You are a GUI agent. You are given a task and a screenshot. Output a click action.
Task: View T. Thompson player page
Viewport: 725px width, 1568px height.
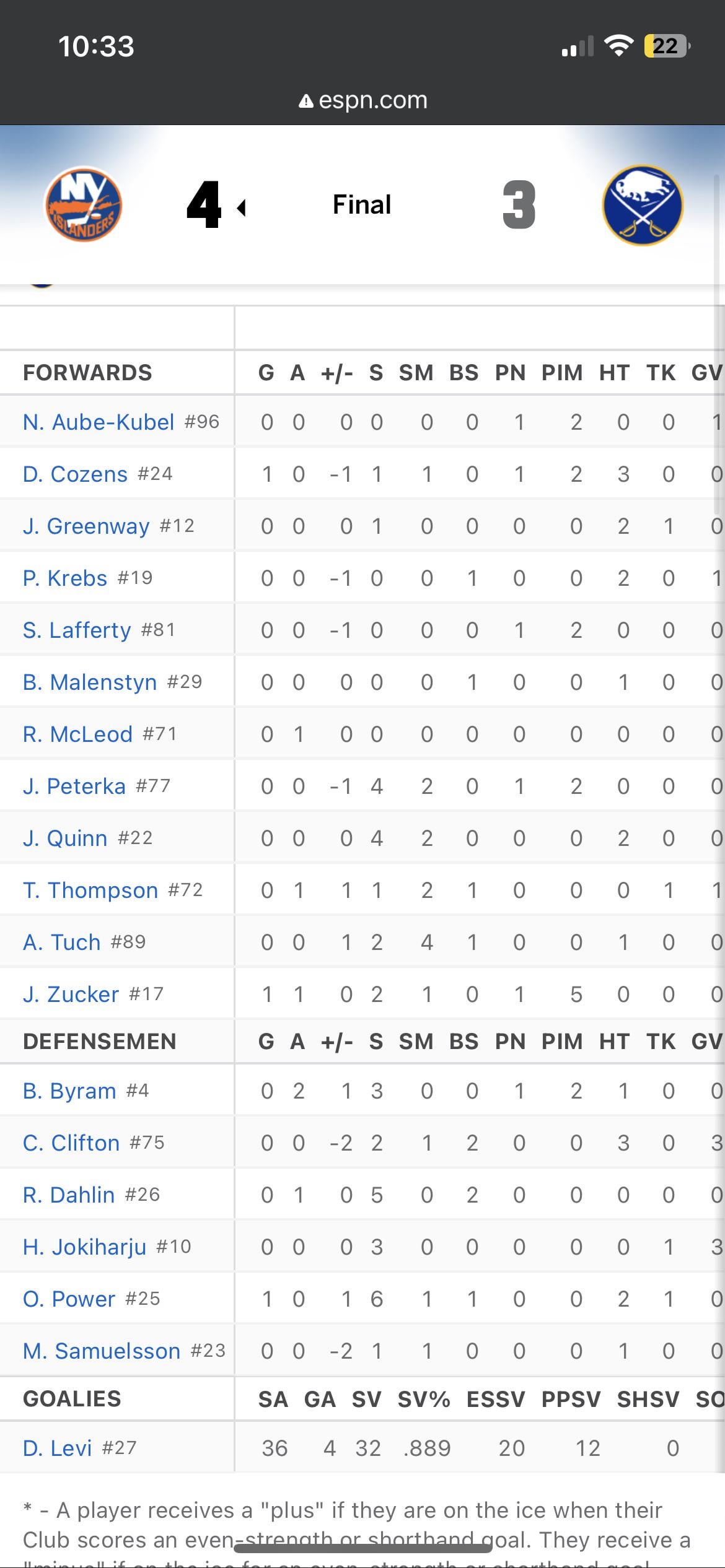pos(90,891)
